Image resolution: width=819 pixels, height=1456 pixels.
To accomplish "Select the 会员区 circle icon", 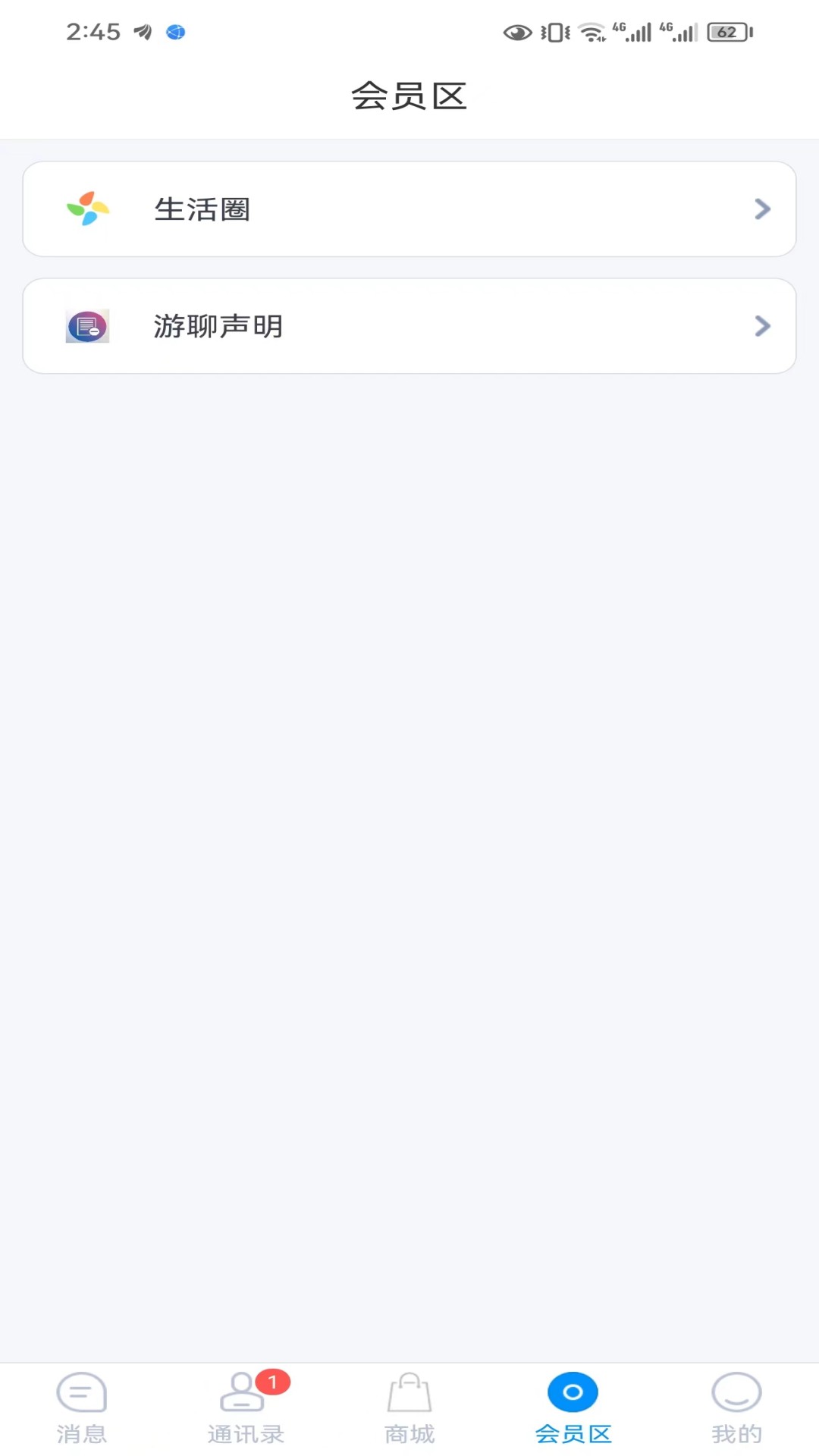I will (x=573, y=1392).
